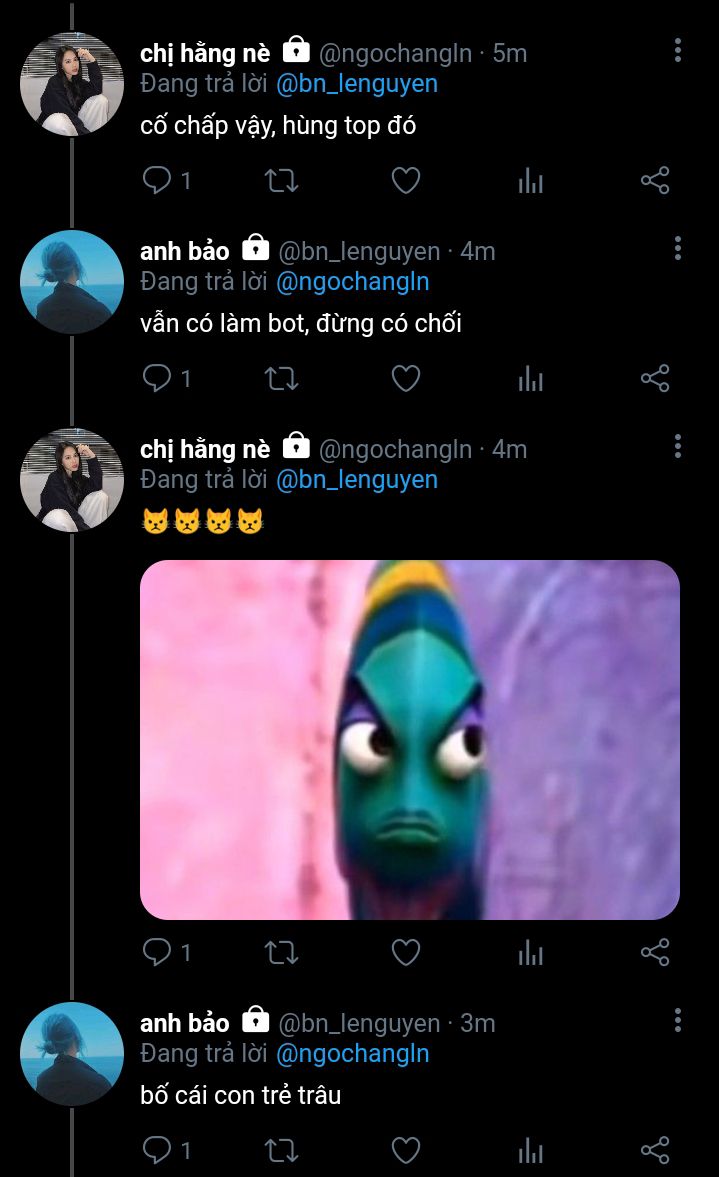Share the fish meme tweet
The height and width of the screenshot is (1177, 719).
click(x=654, y=952)
